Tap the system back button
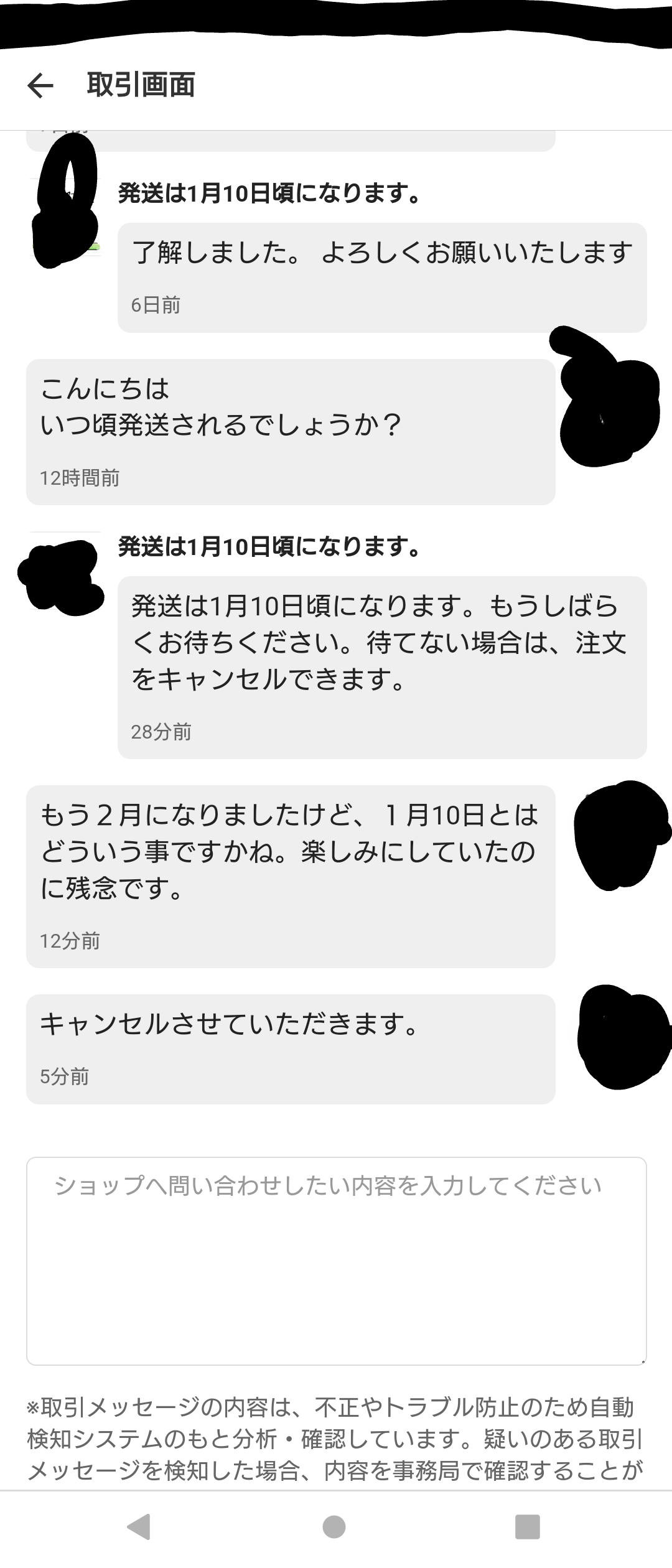672x1568 pixels. (139, 1527)
